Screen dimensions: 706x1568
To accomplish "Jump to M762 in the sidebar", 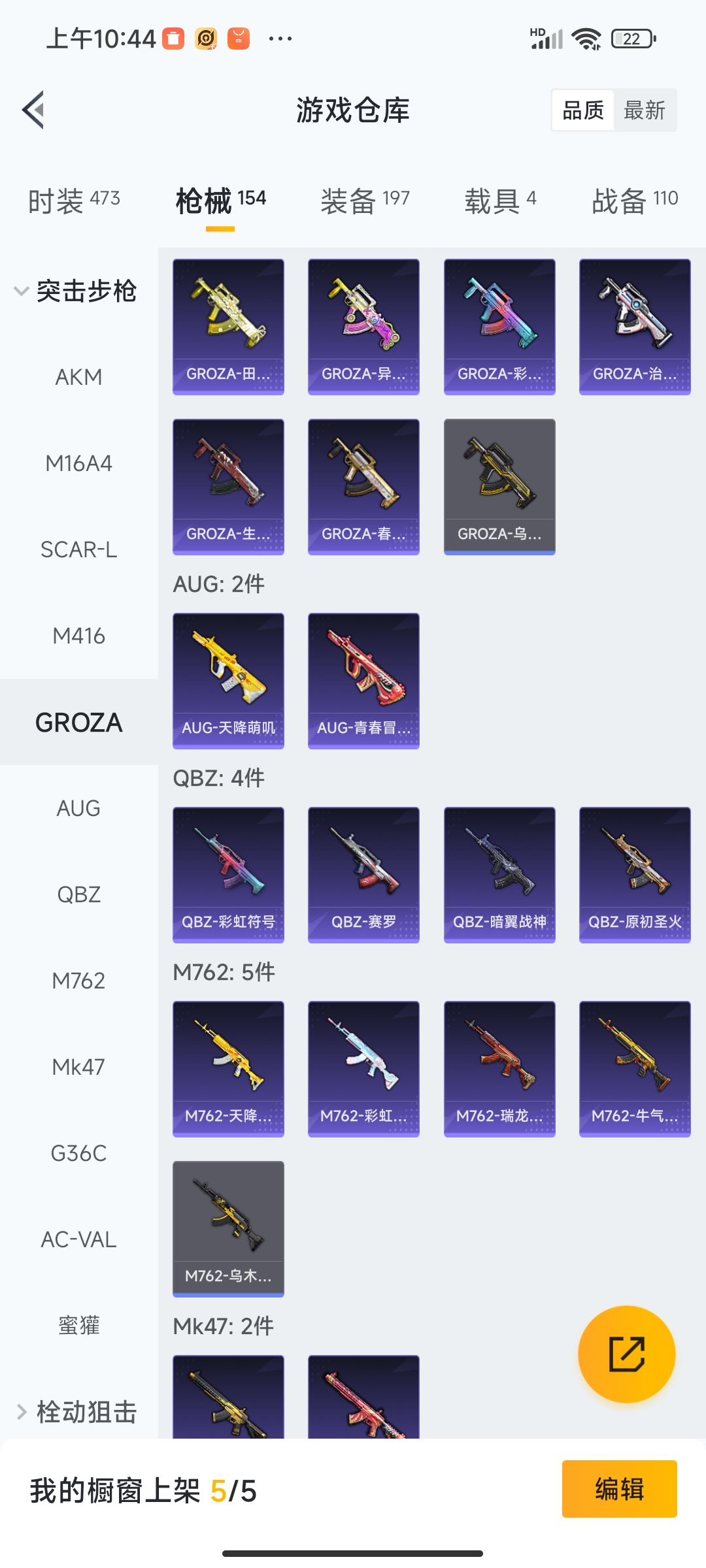I will [x=78, y=981].
